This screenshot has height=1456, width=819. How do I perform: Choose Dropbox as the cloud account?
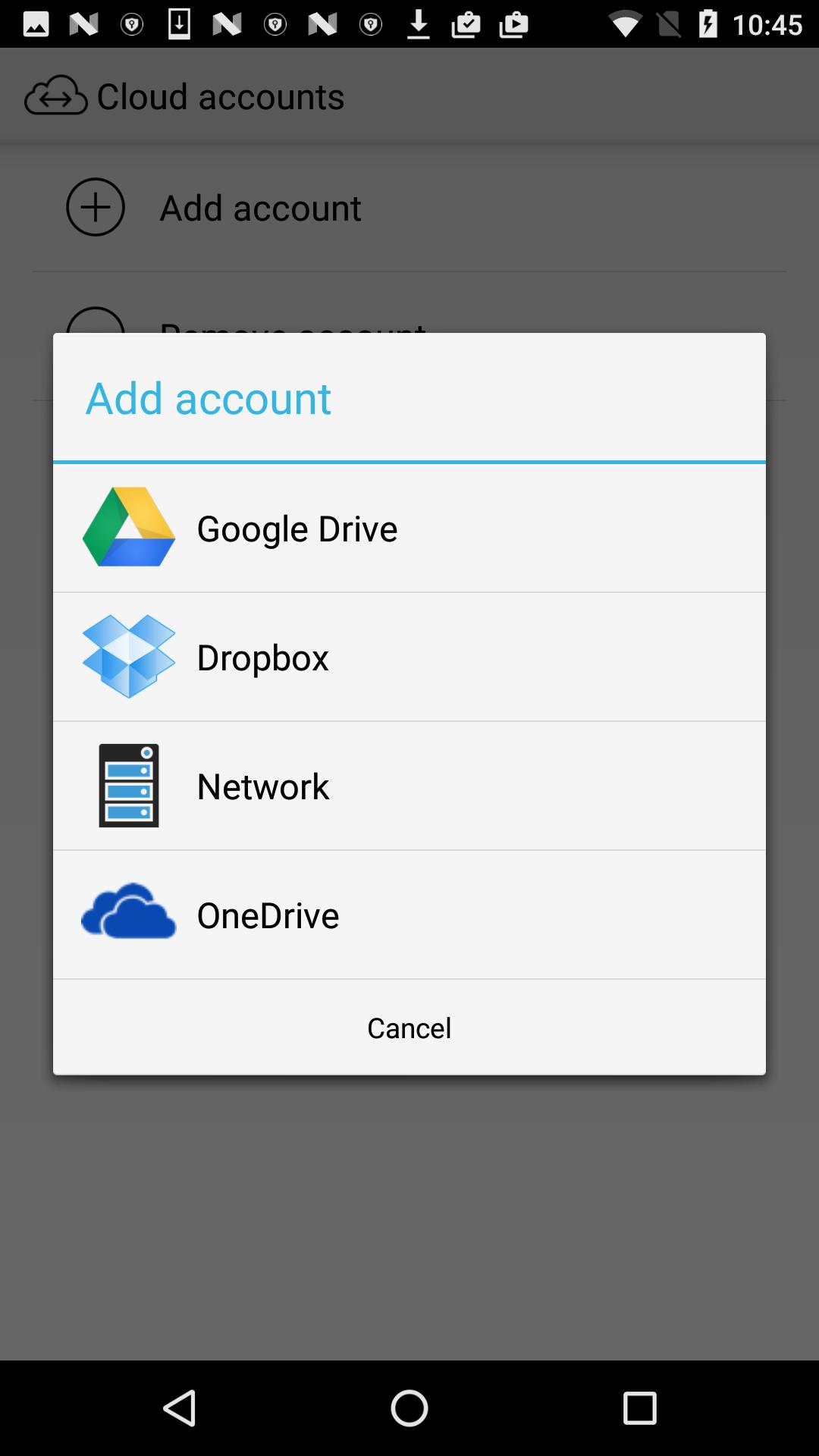(x=409, y=657)
